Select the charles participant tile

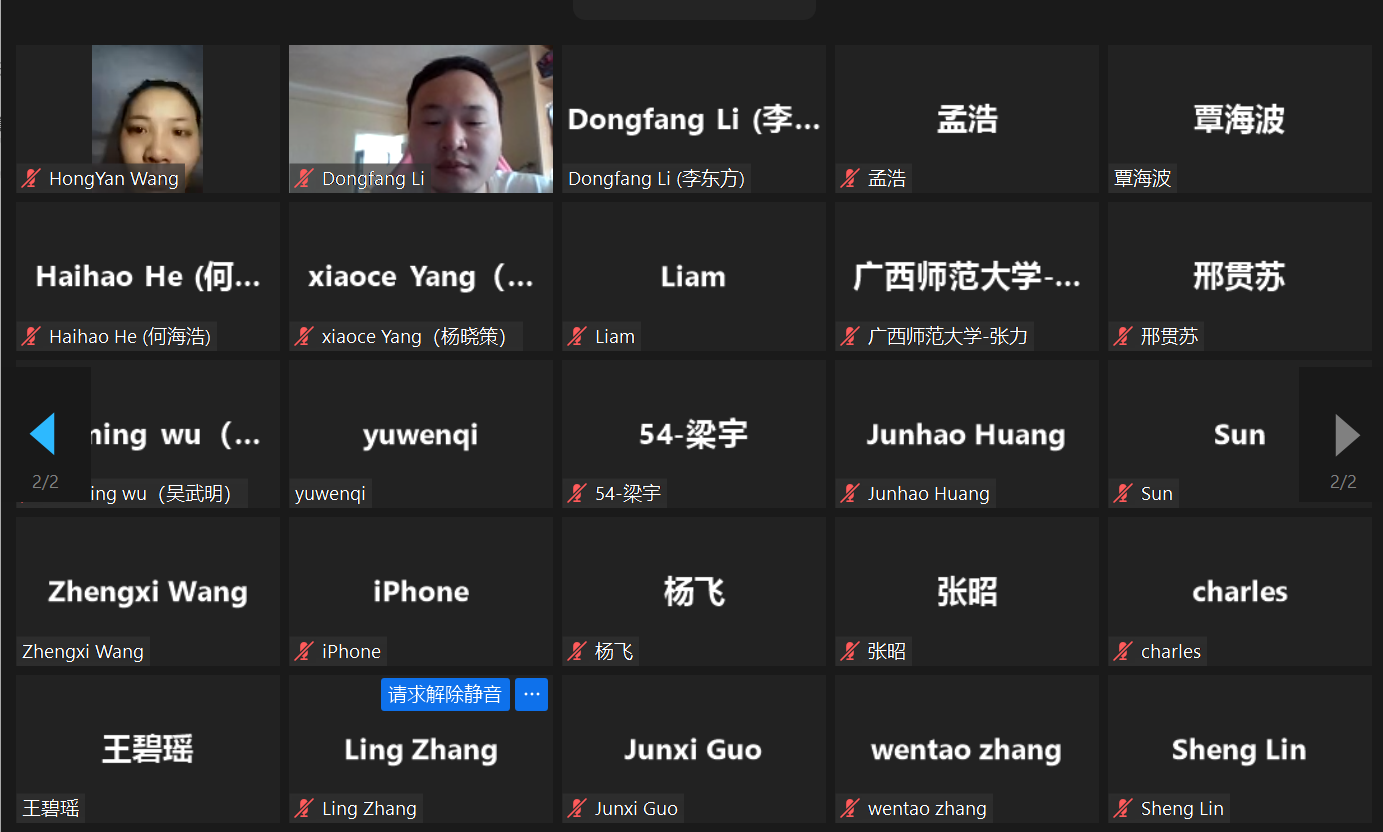pos(1239,591)
